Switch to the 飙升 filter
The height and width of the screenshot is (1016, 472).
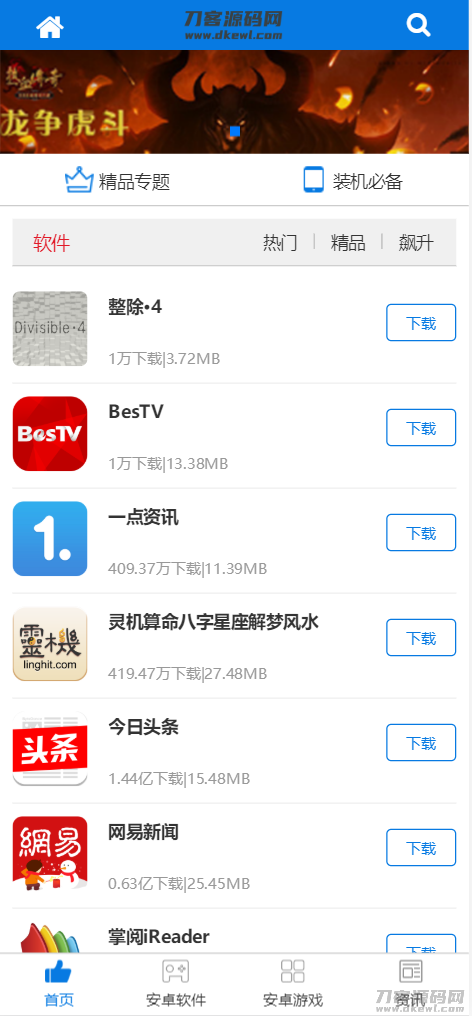tap(416, 243)
